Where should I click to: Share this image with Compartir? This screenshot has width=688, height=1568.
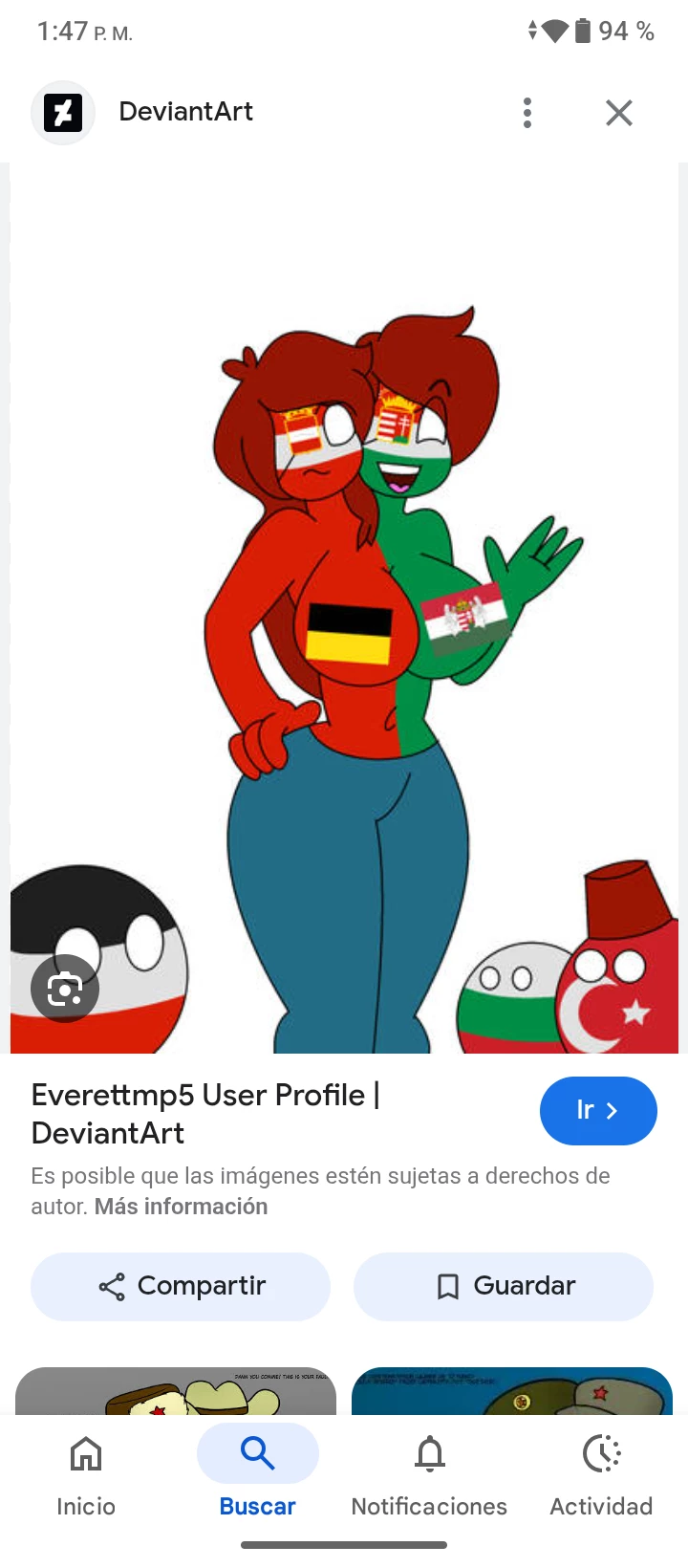tap(181, 1286)
